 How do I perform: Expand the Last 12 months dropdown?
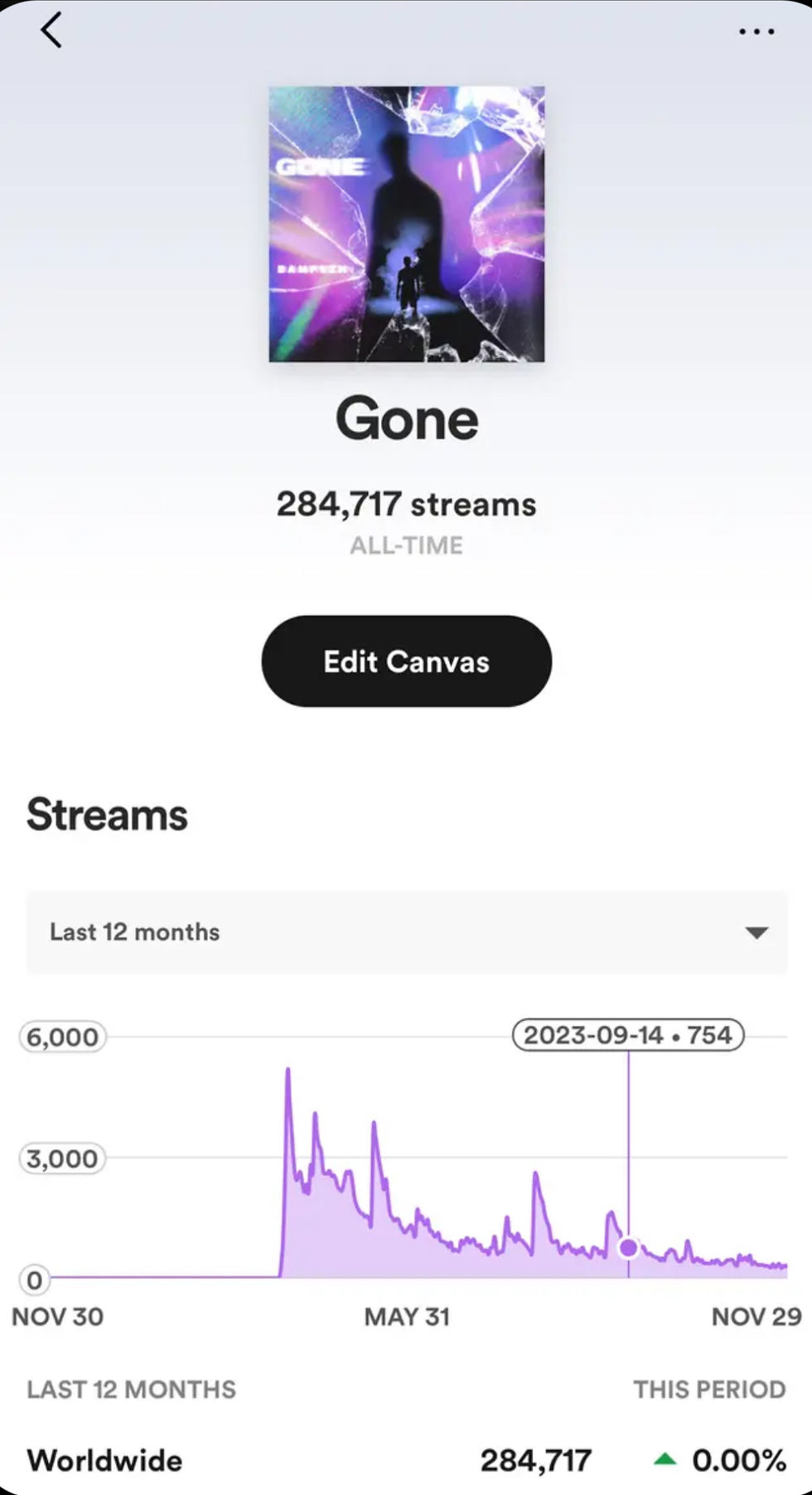pyautogui.click(x=406, y=932)
